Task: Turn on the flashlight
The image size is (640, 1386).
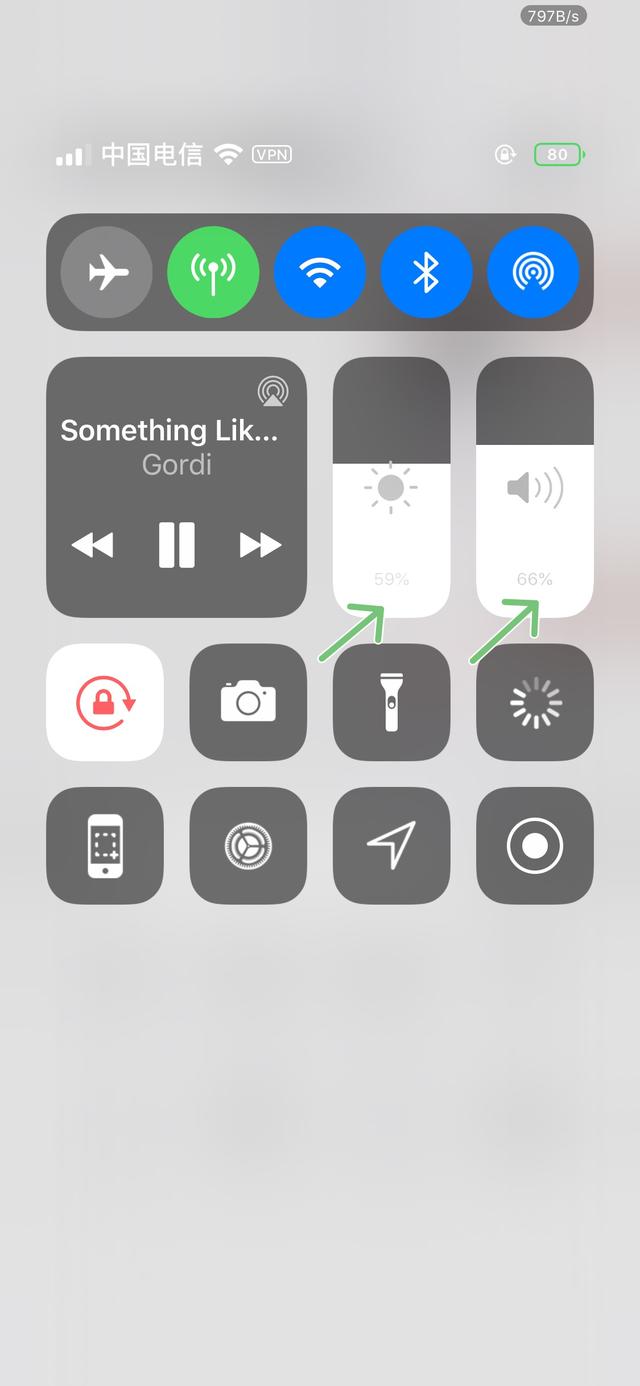Action: pos(391,702)
